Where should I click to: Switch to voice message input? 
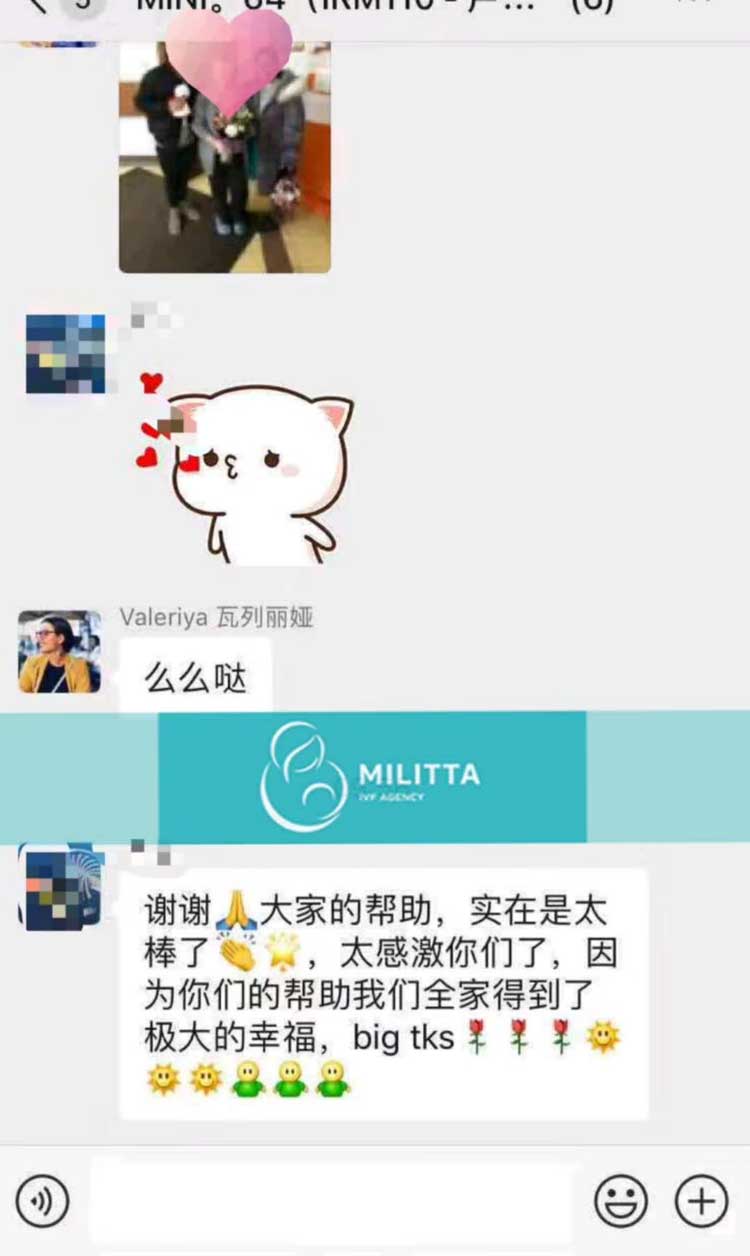click(42, 1201)
